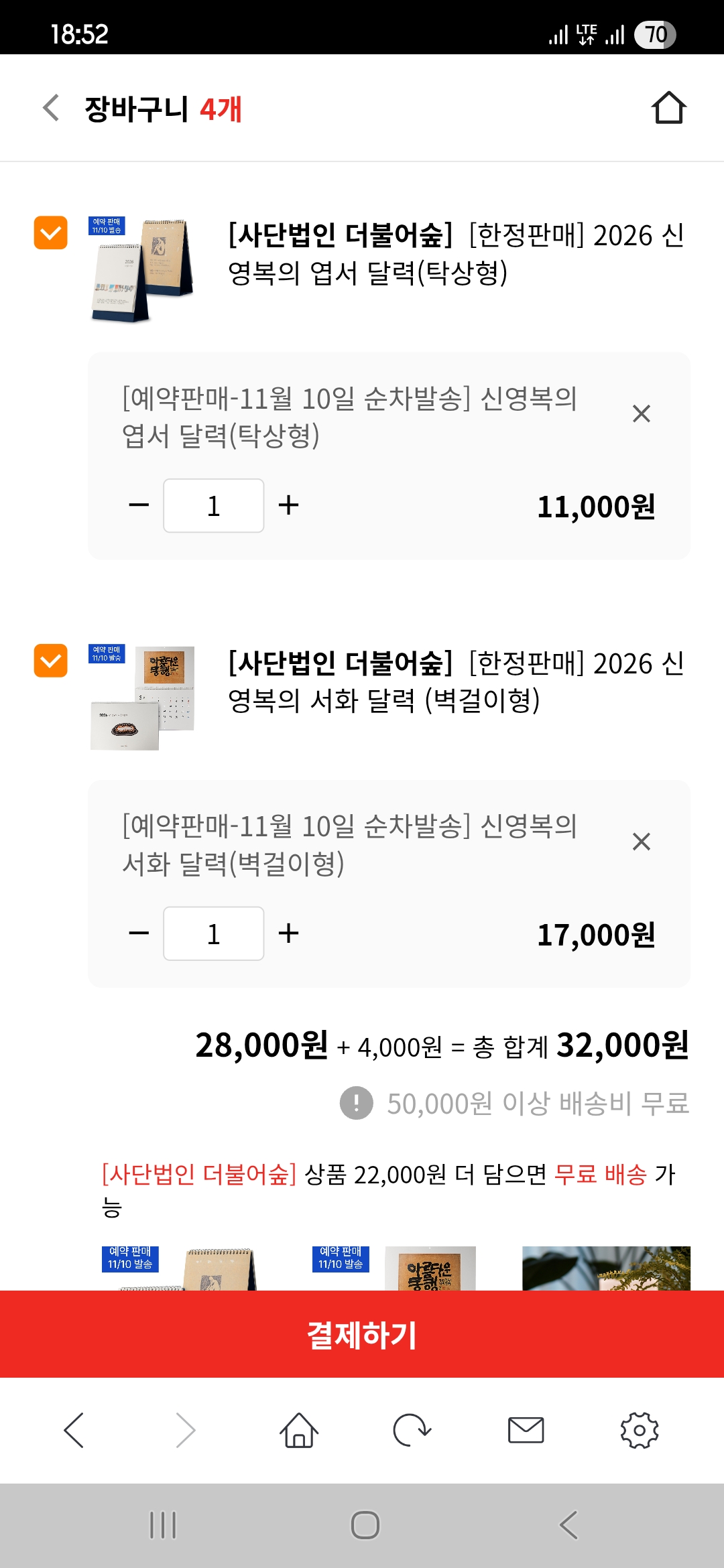Viewport: 724px width, 1568px height.
Task: Increase quantity of the 17,000원 item
Action: click(288, 933)
